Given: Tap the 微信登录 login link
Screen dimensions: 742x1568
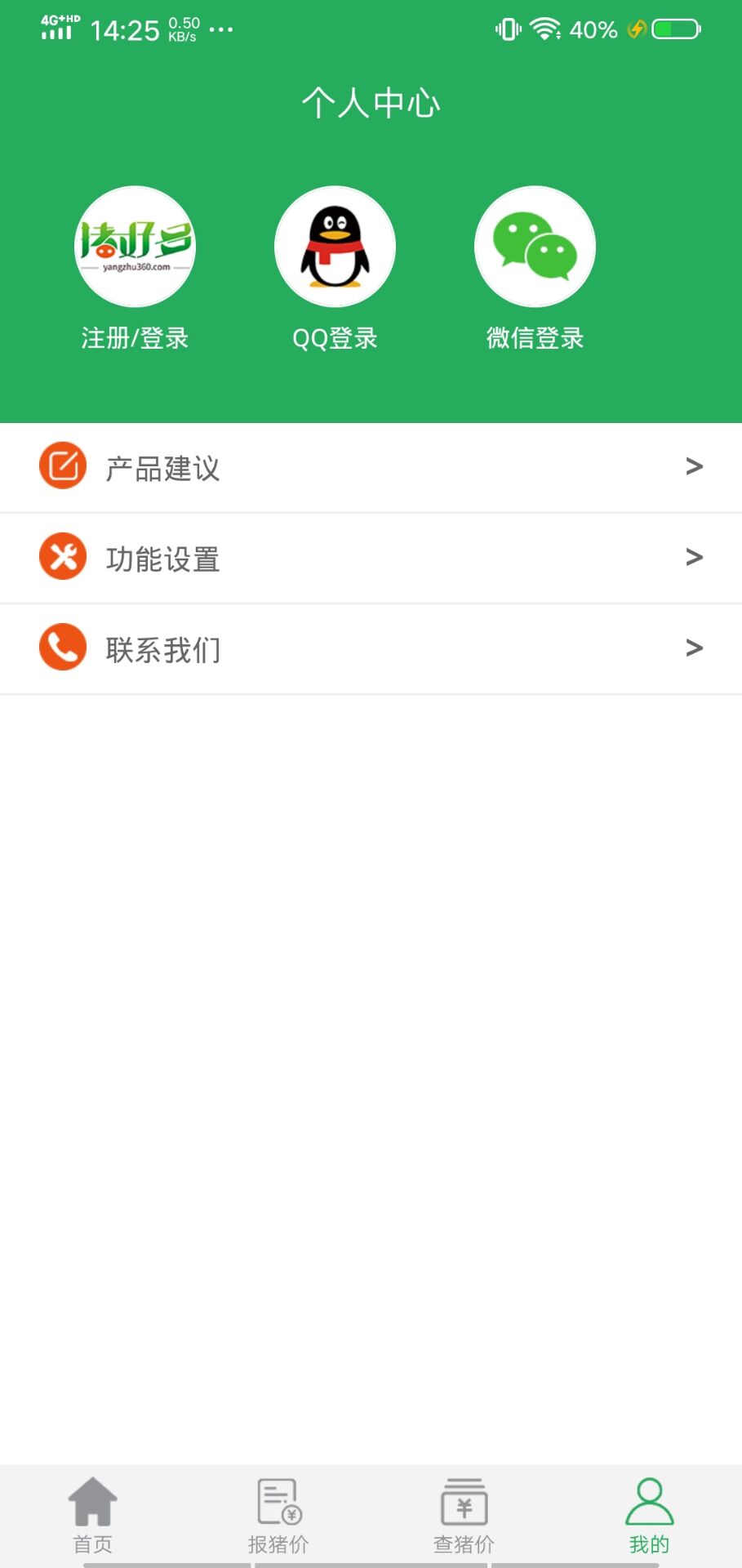Looking at the screenshot, I should 535,336.
